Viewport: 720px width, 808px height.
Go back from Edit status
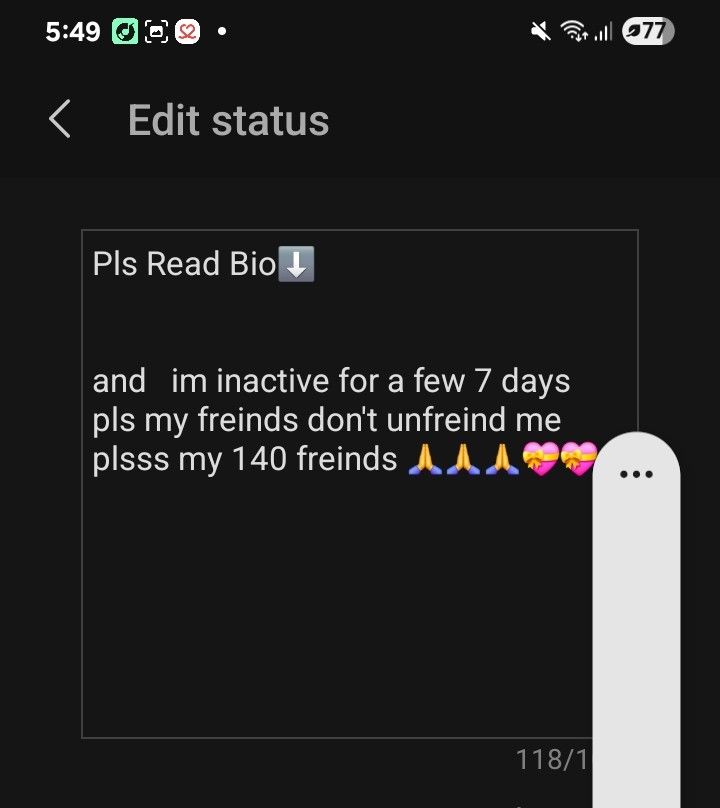point(60,121)
